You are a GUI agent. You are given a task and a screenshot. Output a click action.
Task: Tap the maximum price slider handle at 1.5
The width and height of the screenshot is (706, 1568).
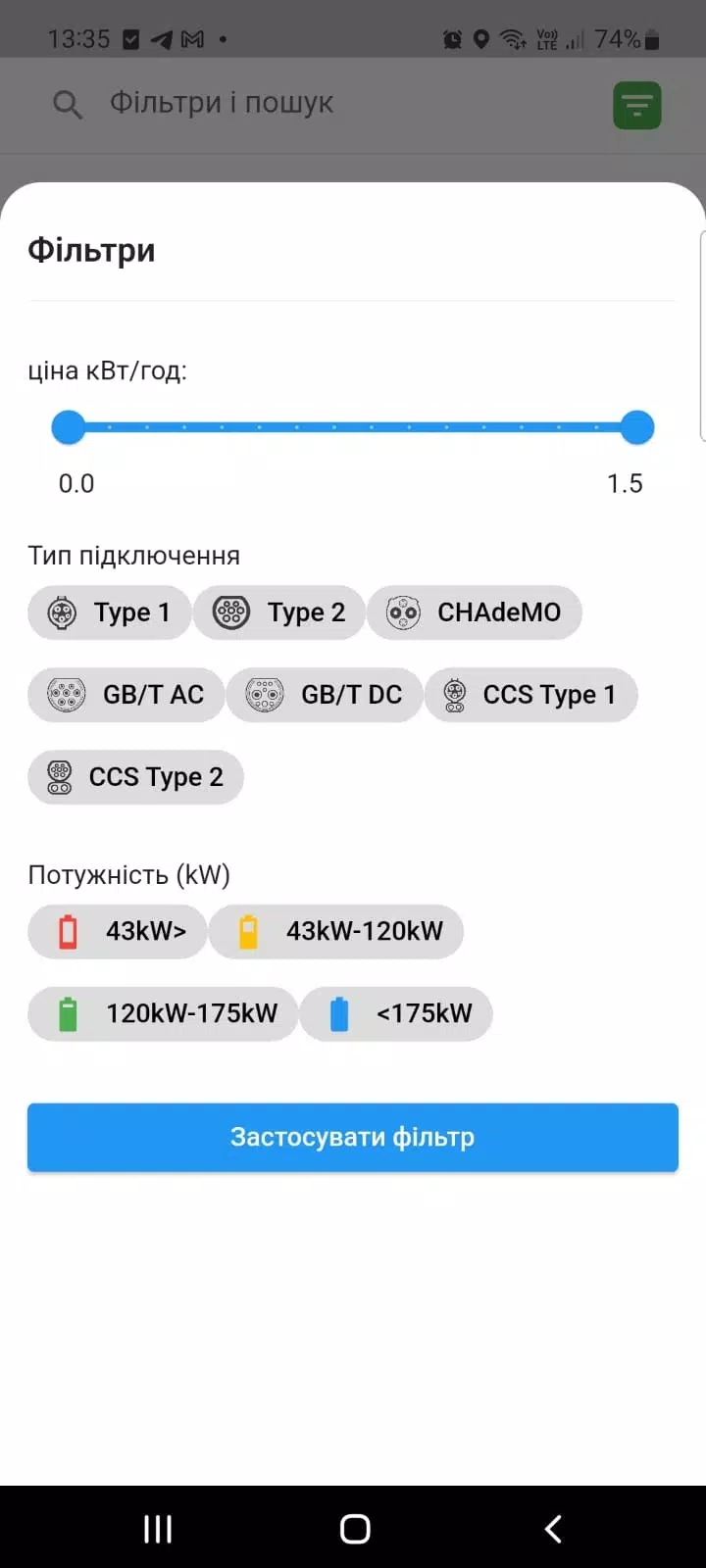pos(636,427)
